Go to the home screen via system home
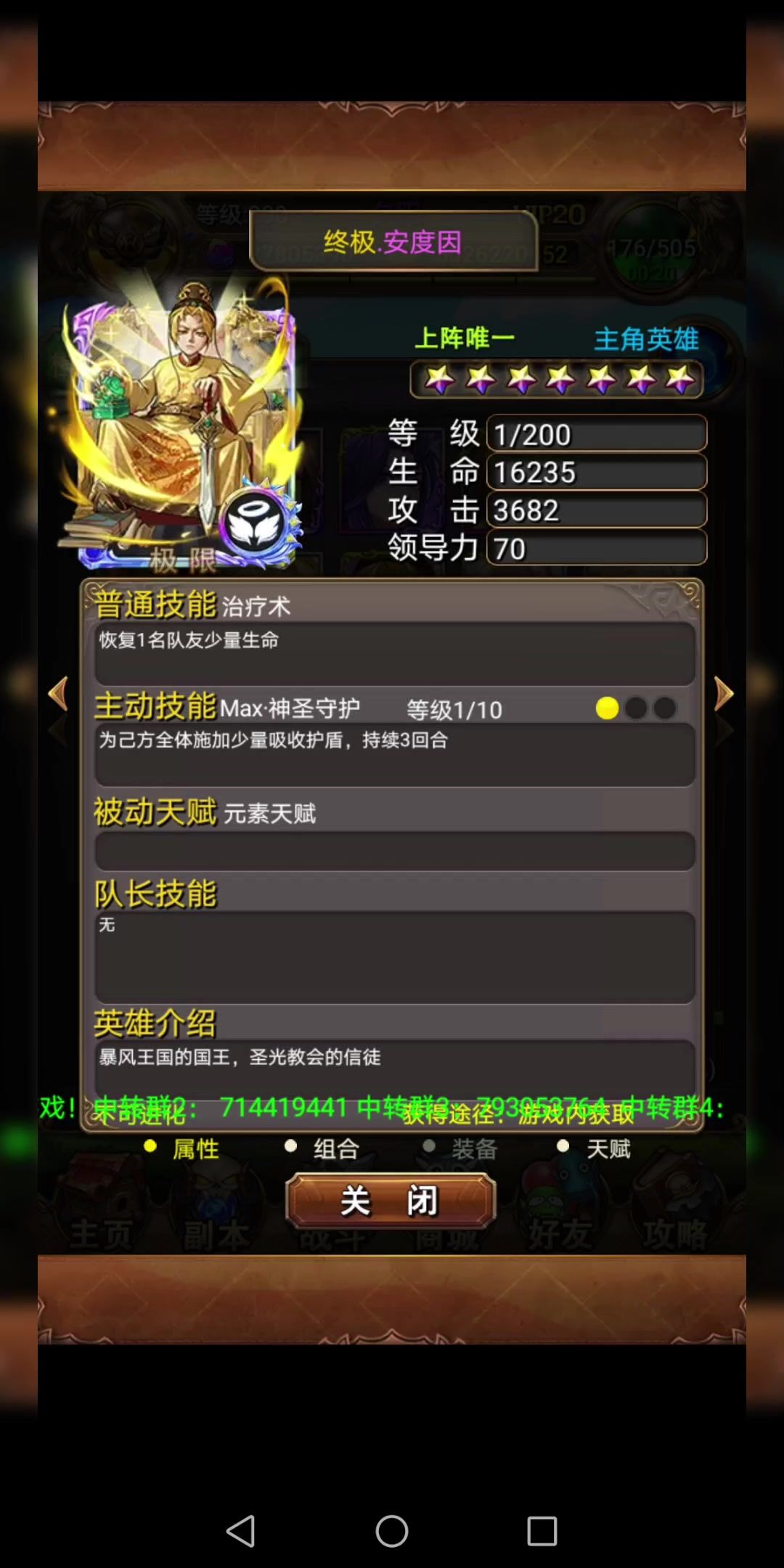784x1568 pixels. coord(392,1531)
